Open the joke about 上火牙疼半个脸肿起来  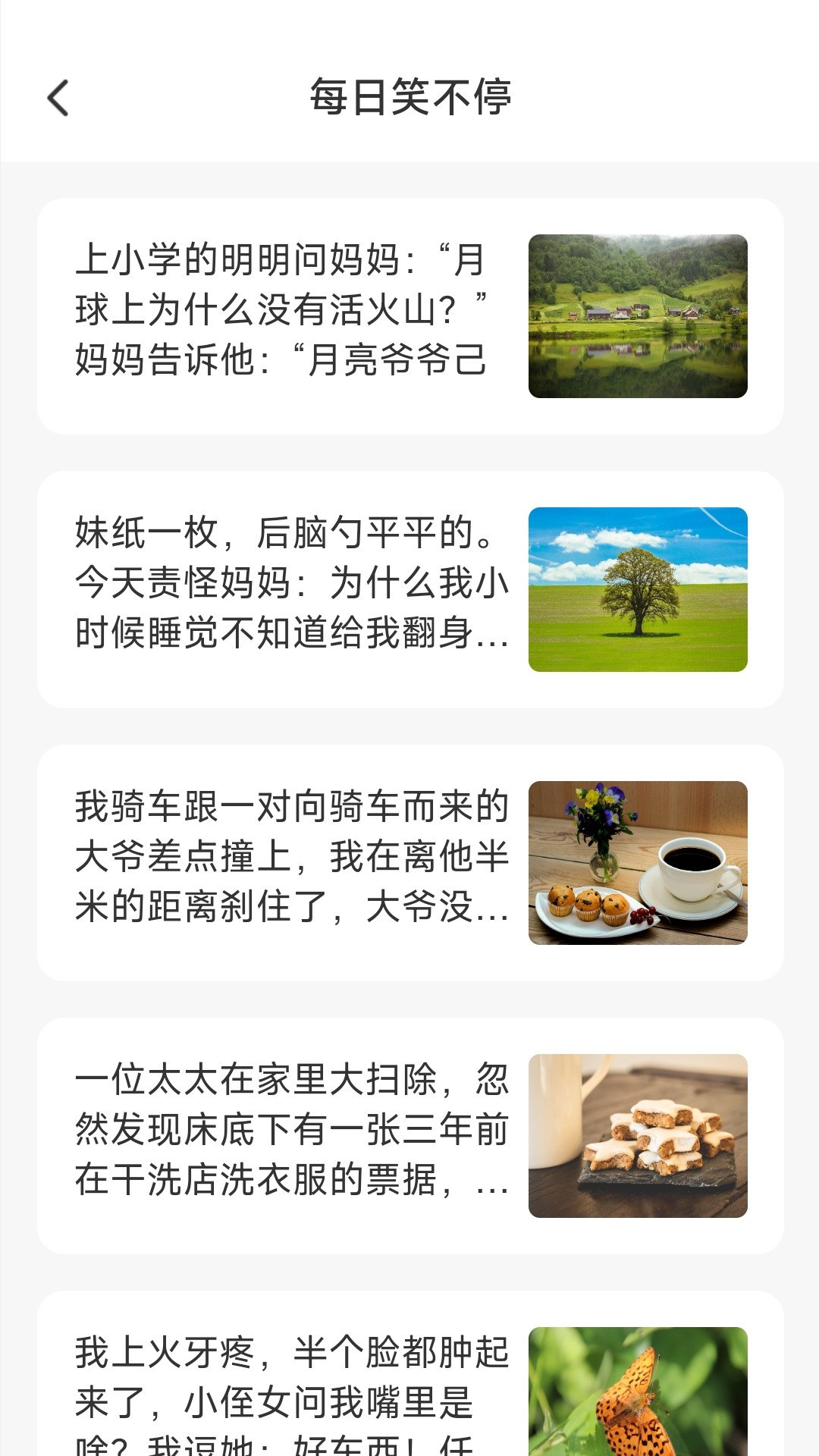(288, 1395)
